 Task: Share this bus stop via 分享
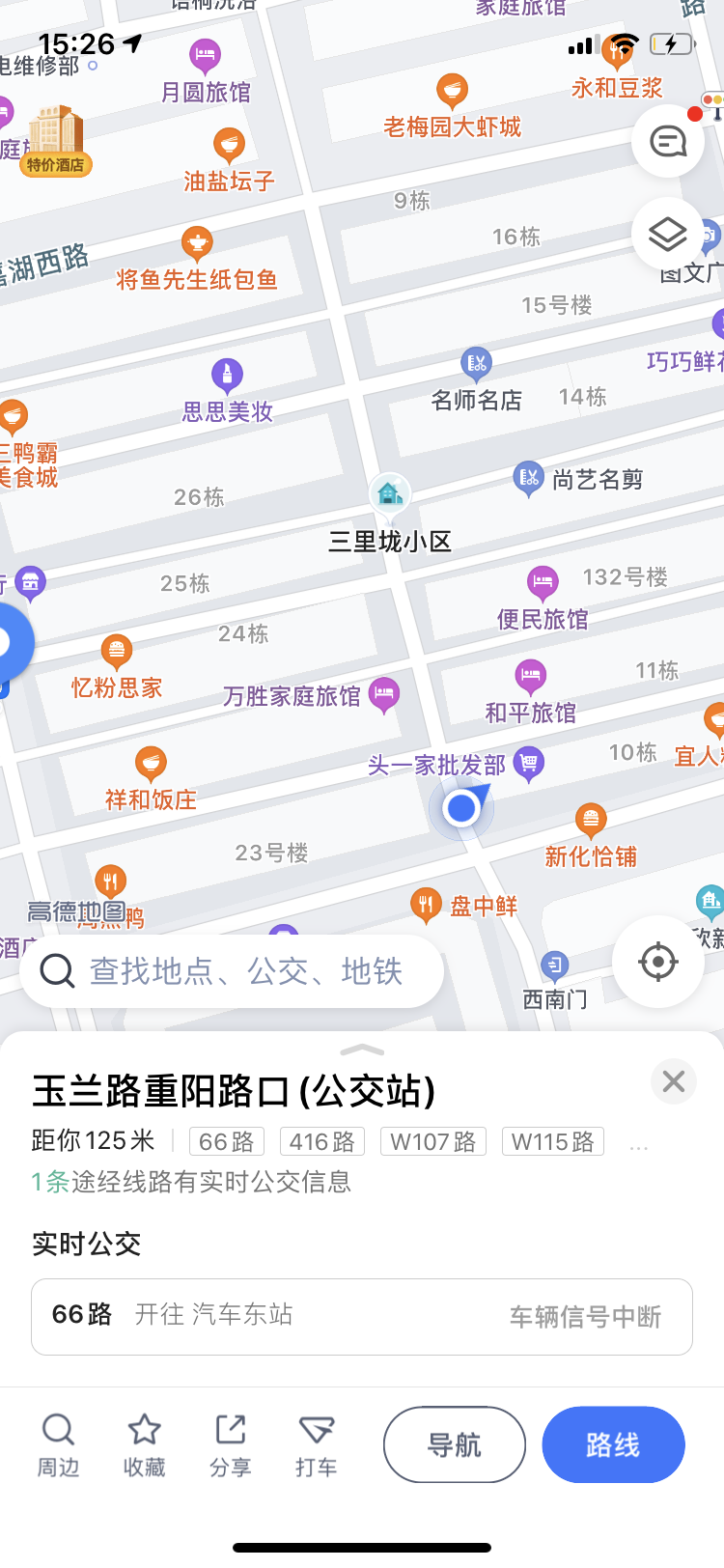[231, 1444]
